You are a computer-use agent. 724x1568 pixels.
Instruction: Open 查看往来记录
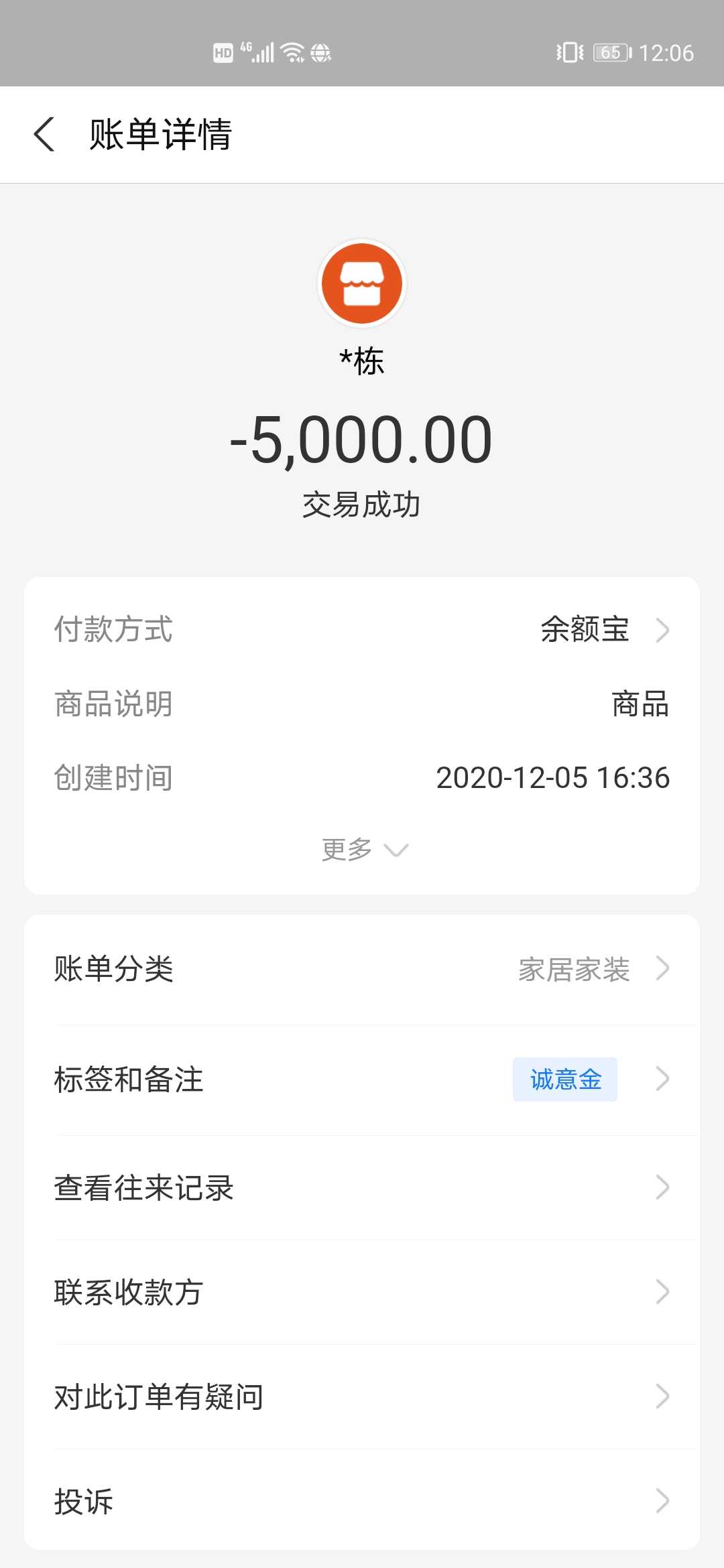(x=362, y=1187)
